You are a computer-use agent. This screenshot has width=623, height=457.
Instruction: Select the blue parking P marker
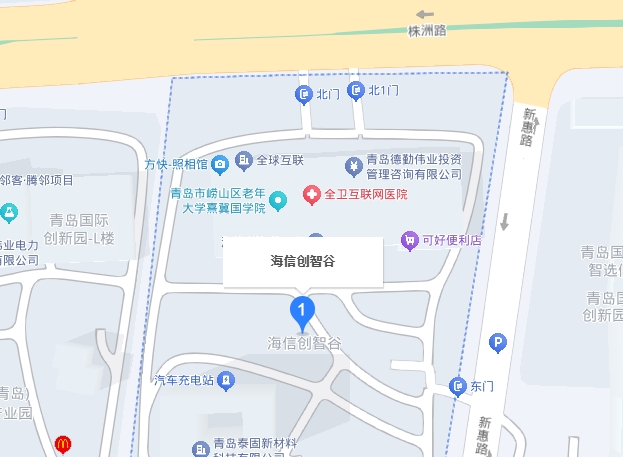click(498, 344)
